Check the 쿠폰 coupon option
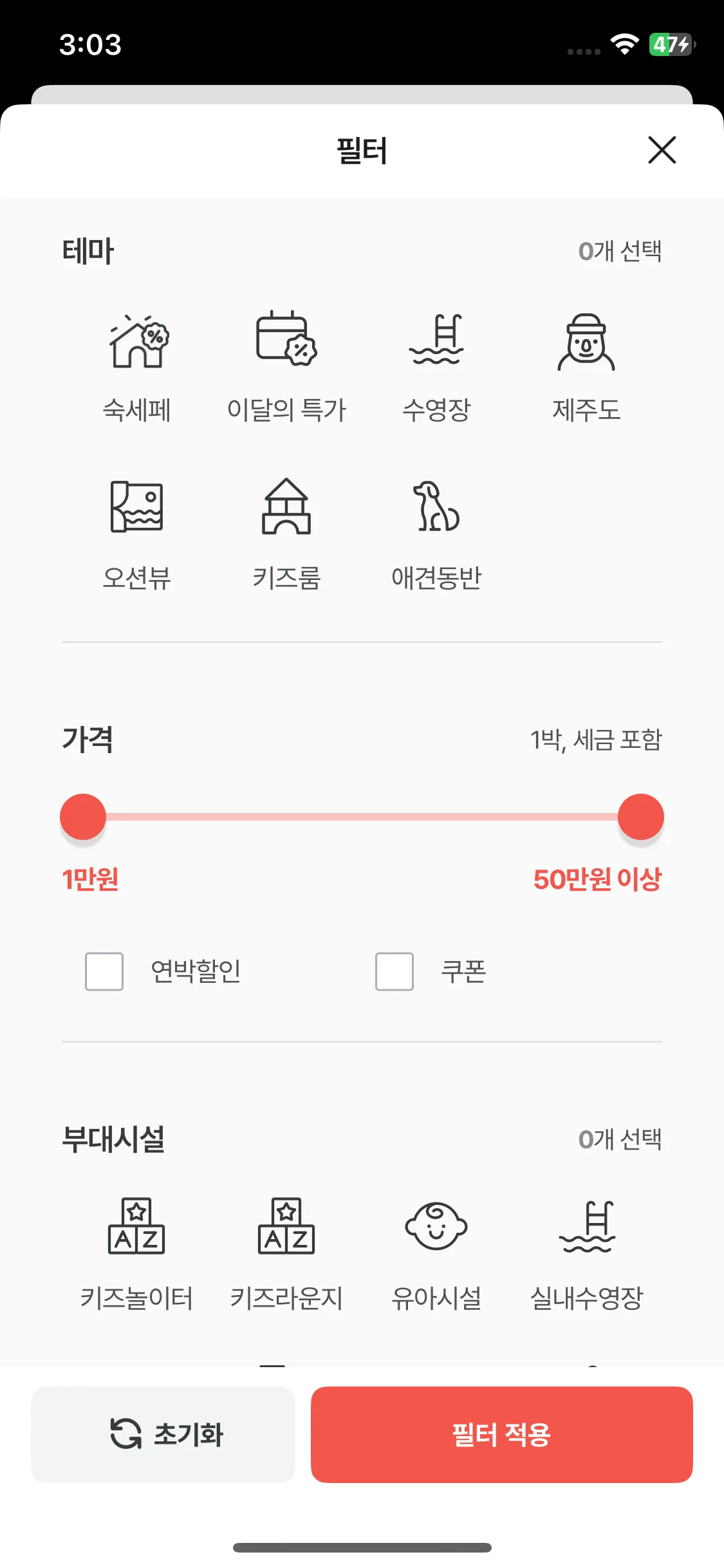 (394, 972)
